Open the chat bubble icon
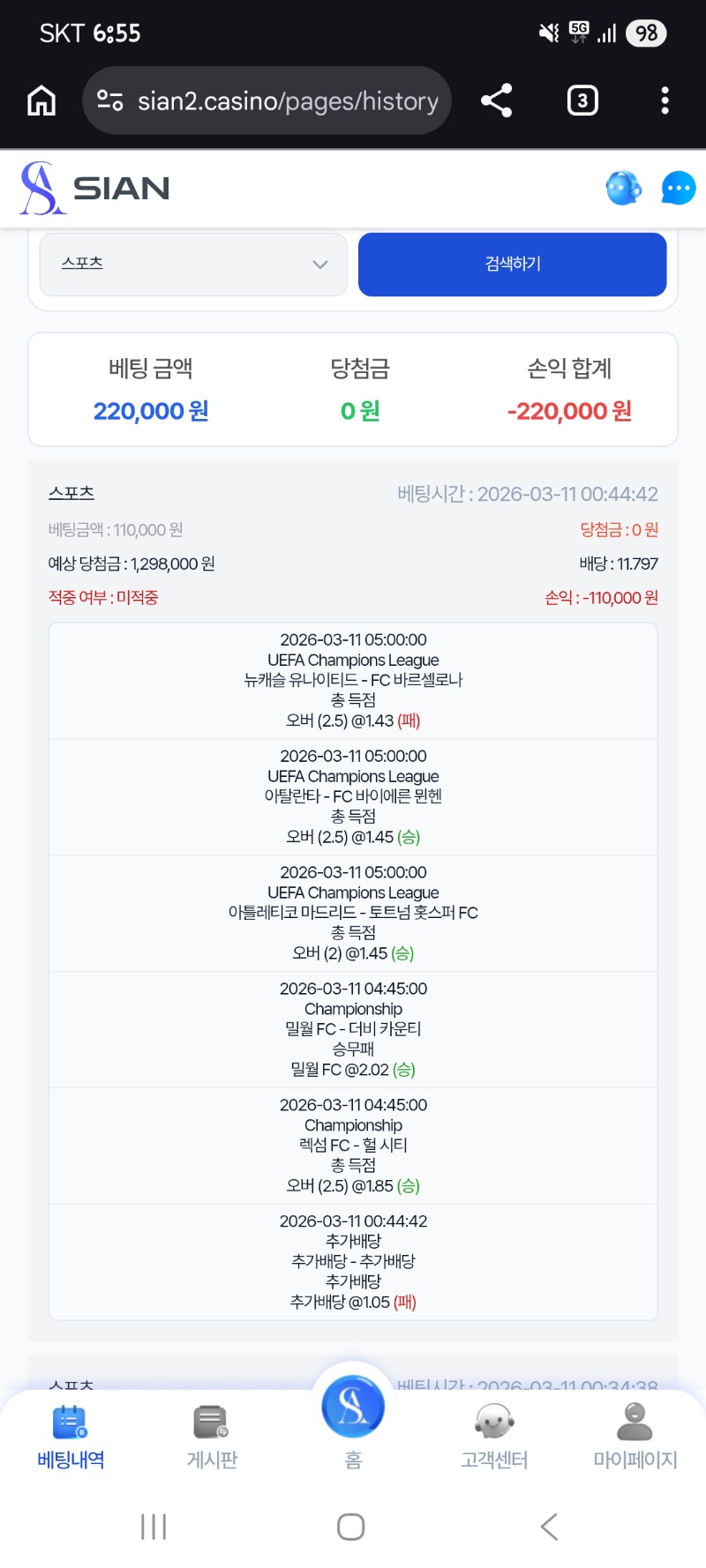The image size is (706, 1568). 678,188
